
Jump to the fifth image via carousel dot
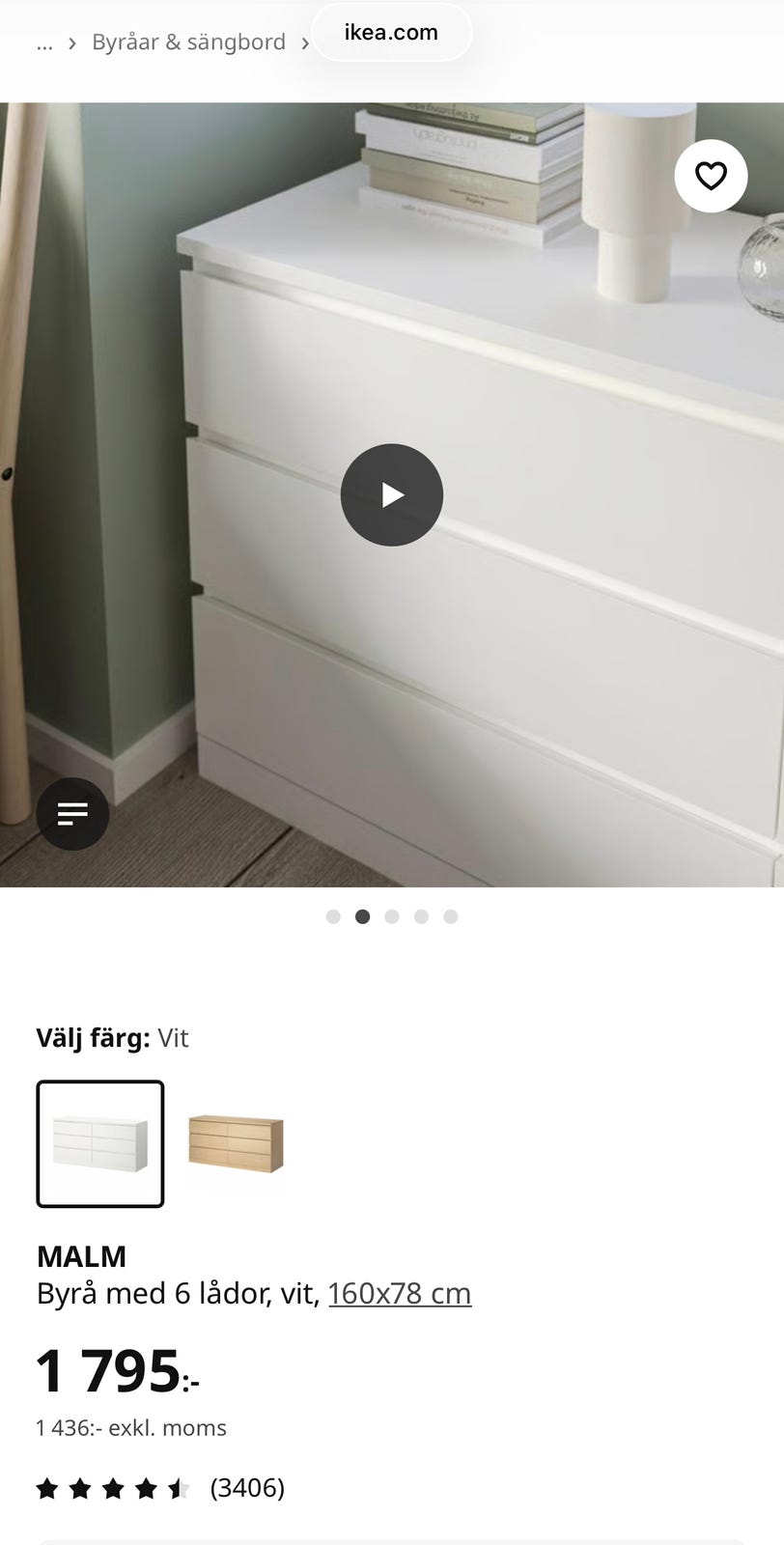click(x=450, y=917)
